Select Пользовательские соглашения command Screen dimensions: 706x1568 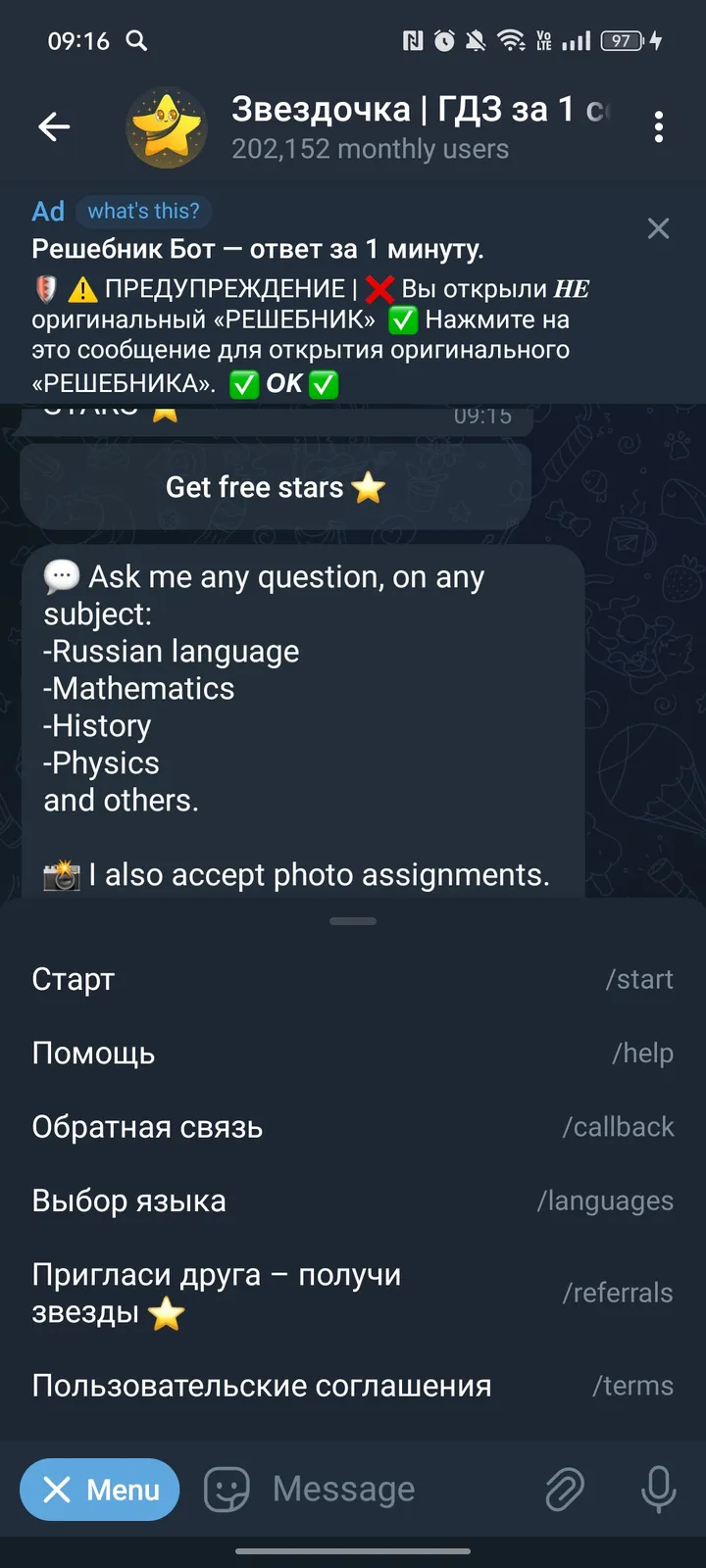pyautogui.click(x=353, y=1385)
